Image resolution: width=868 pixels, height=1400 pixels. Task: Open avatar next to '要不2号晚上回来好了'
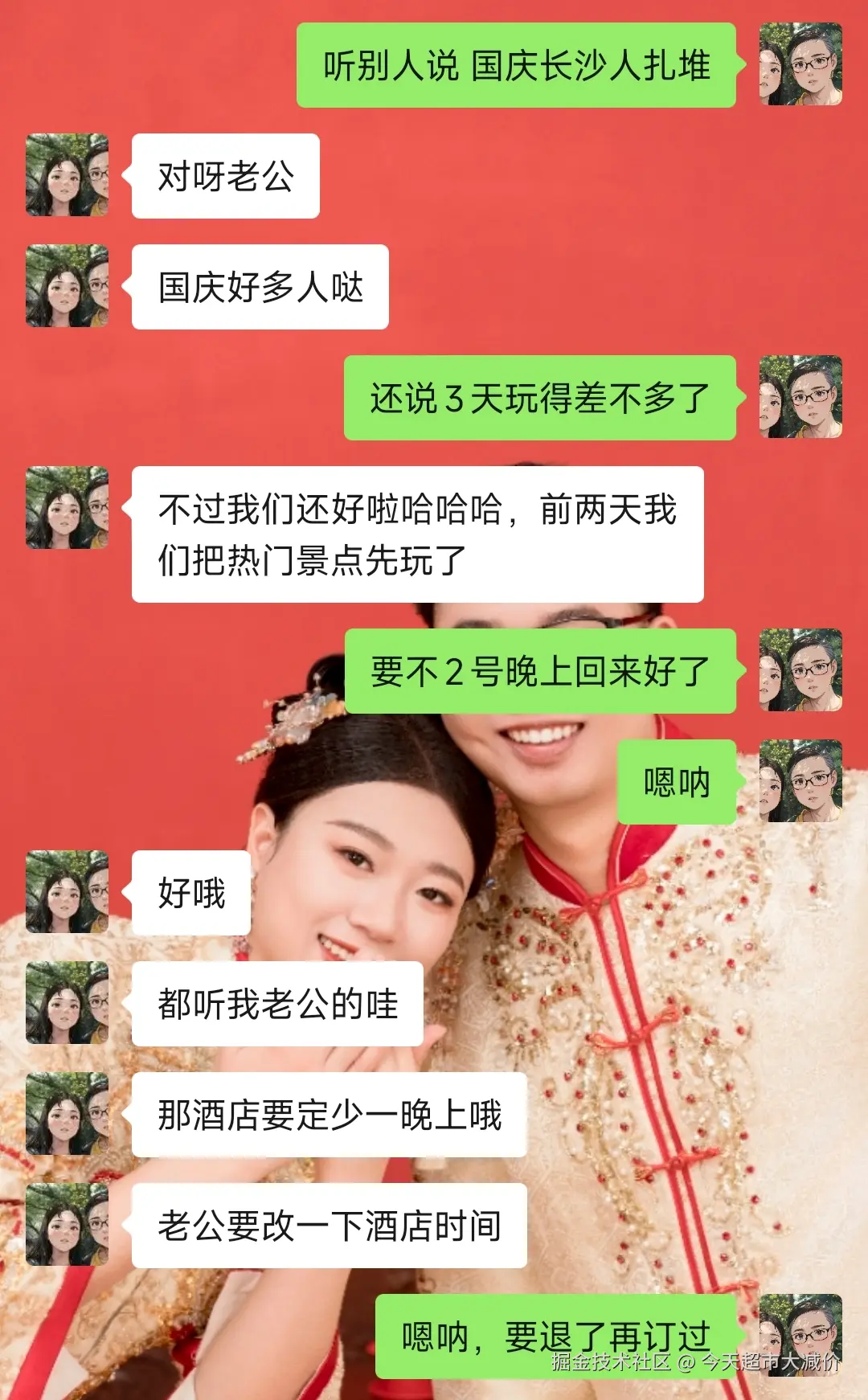(800, 670)
